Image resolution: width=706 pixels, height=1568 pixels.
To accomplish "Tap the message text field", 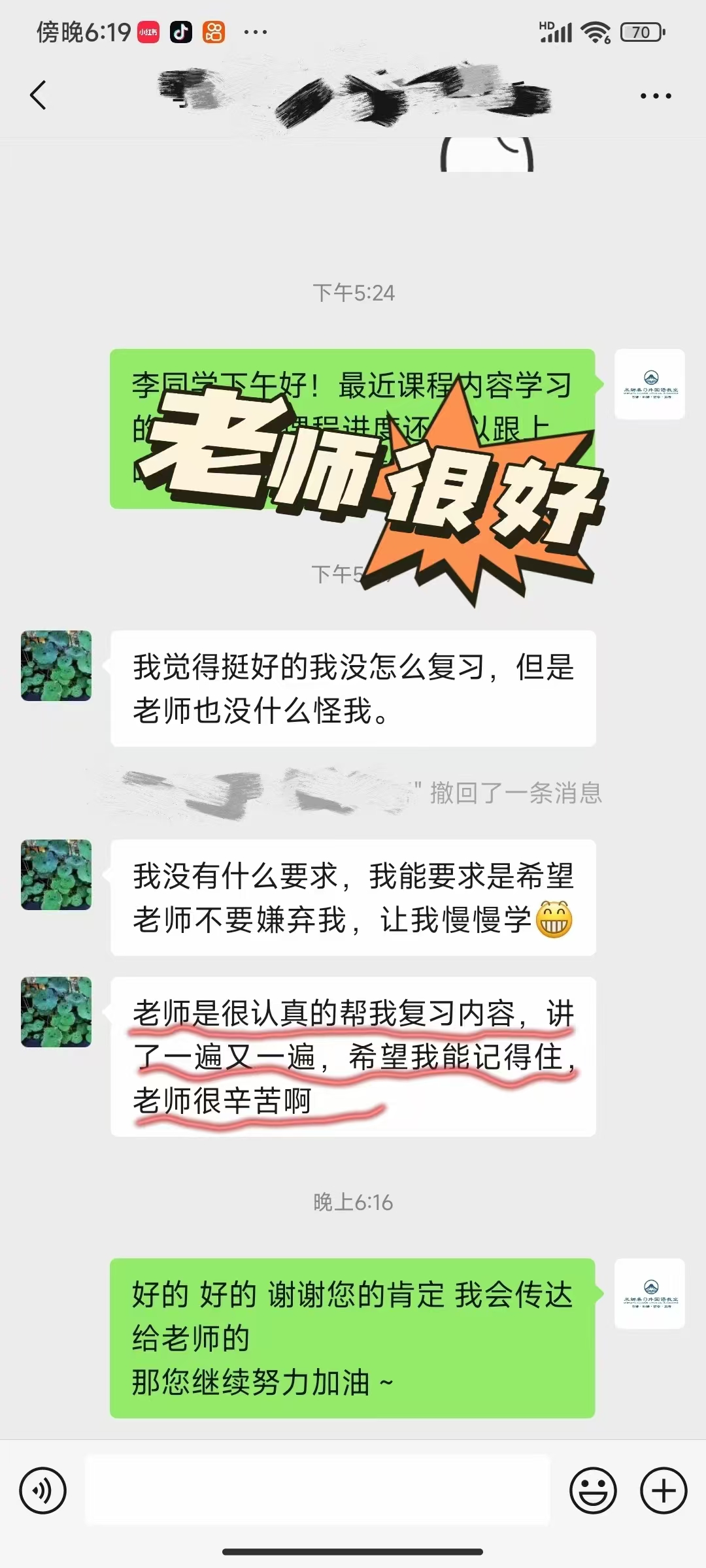I will click(x=318, y=1490).
